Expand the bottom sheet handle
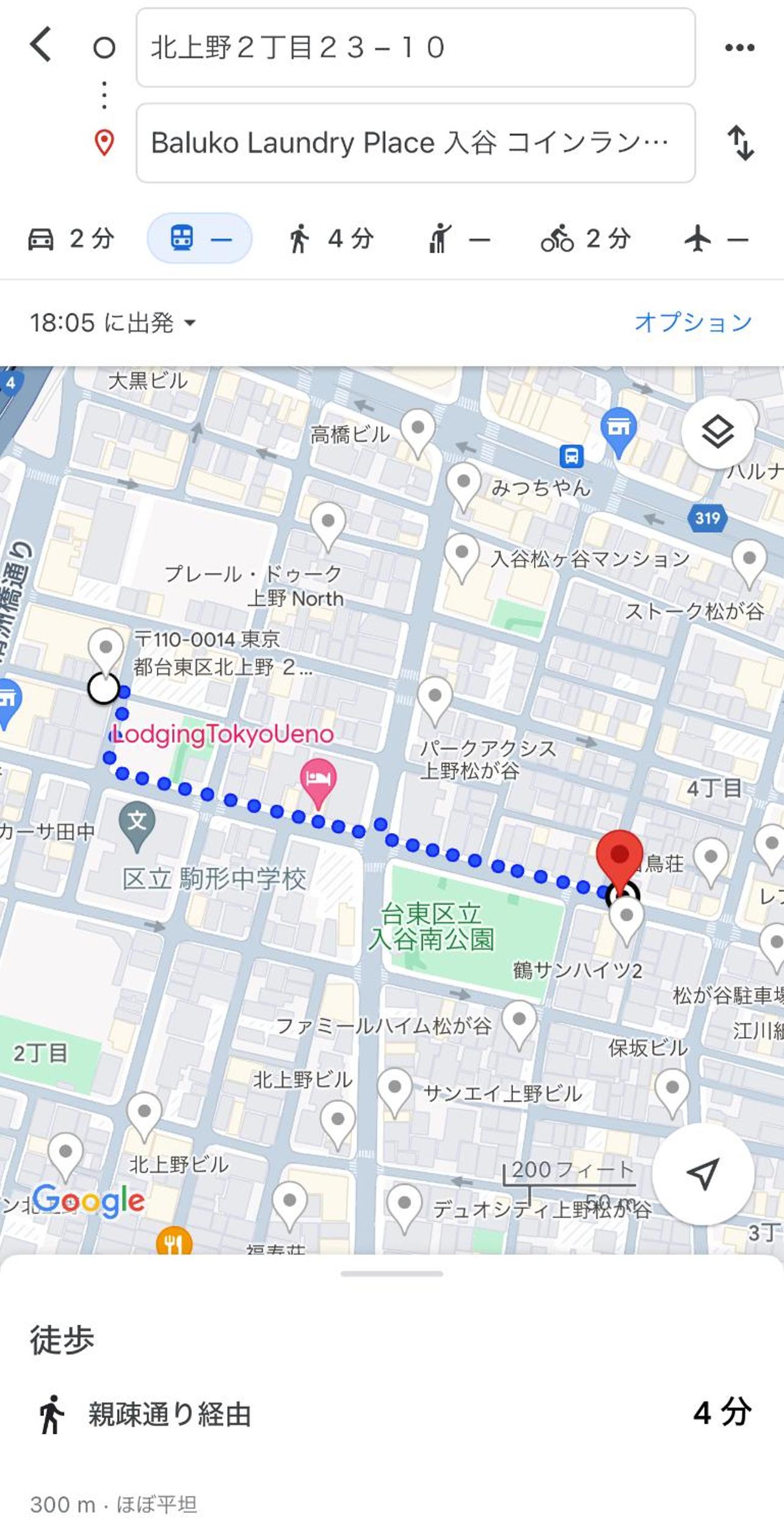The width and height of the screenshot is (784, 1530). point(391,1274)
